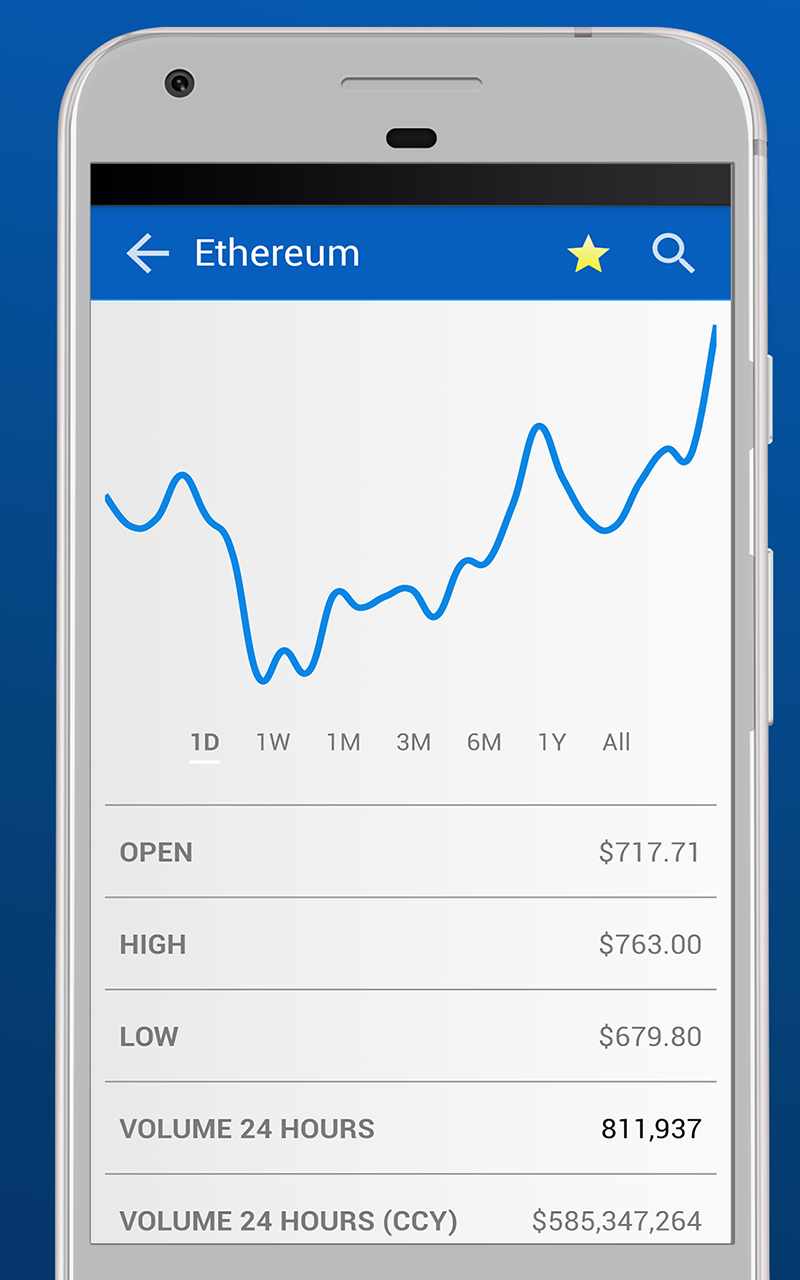Tap the Ethereum title text

click(x=277, y=253)
